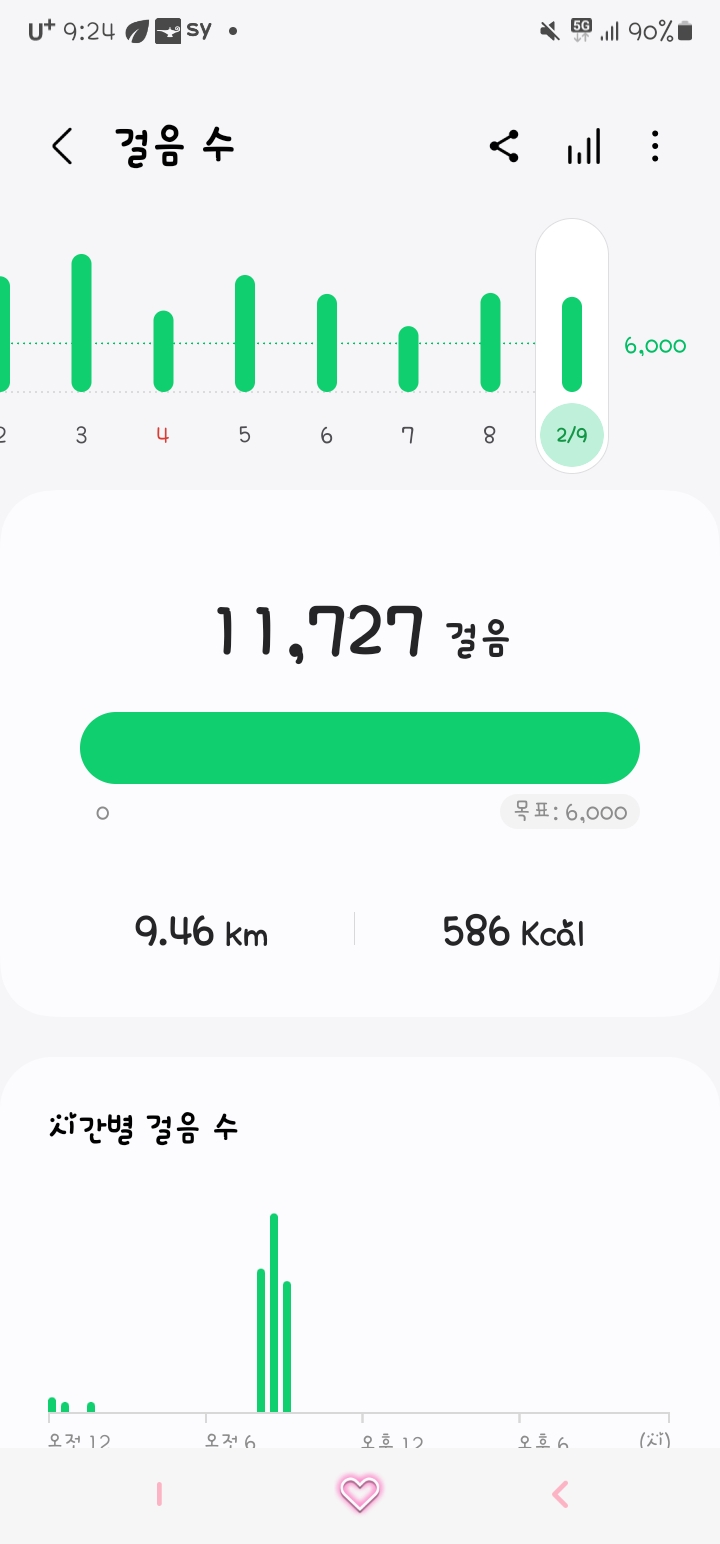Select the step bar for day 3
Image resolution: width=720 pixels, height=1544 pixels.
click(82, 323)
